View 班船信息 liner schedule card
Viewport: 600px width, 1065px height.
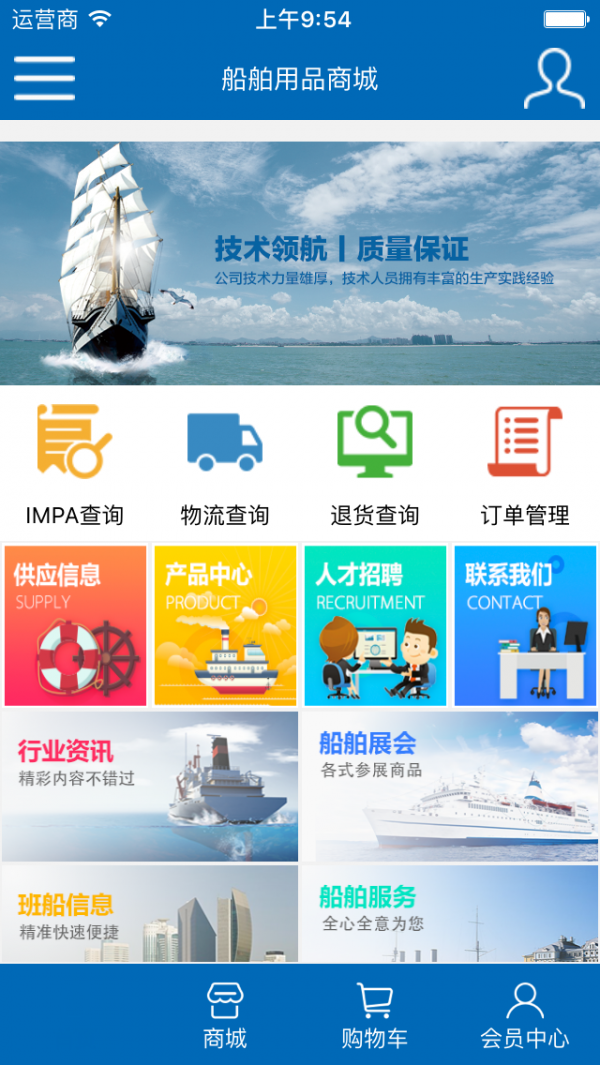[x=150, y=914]
